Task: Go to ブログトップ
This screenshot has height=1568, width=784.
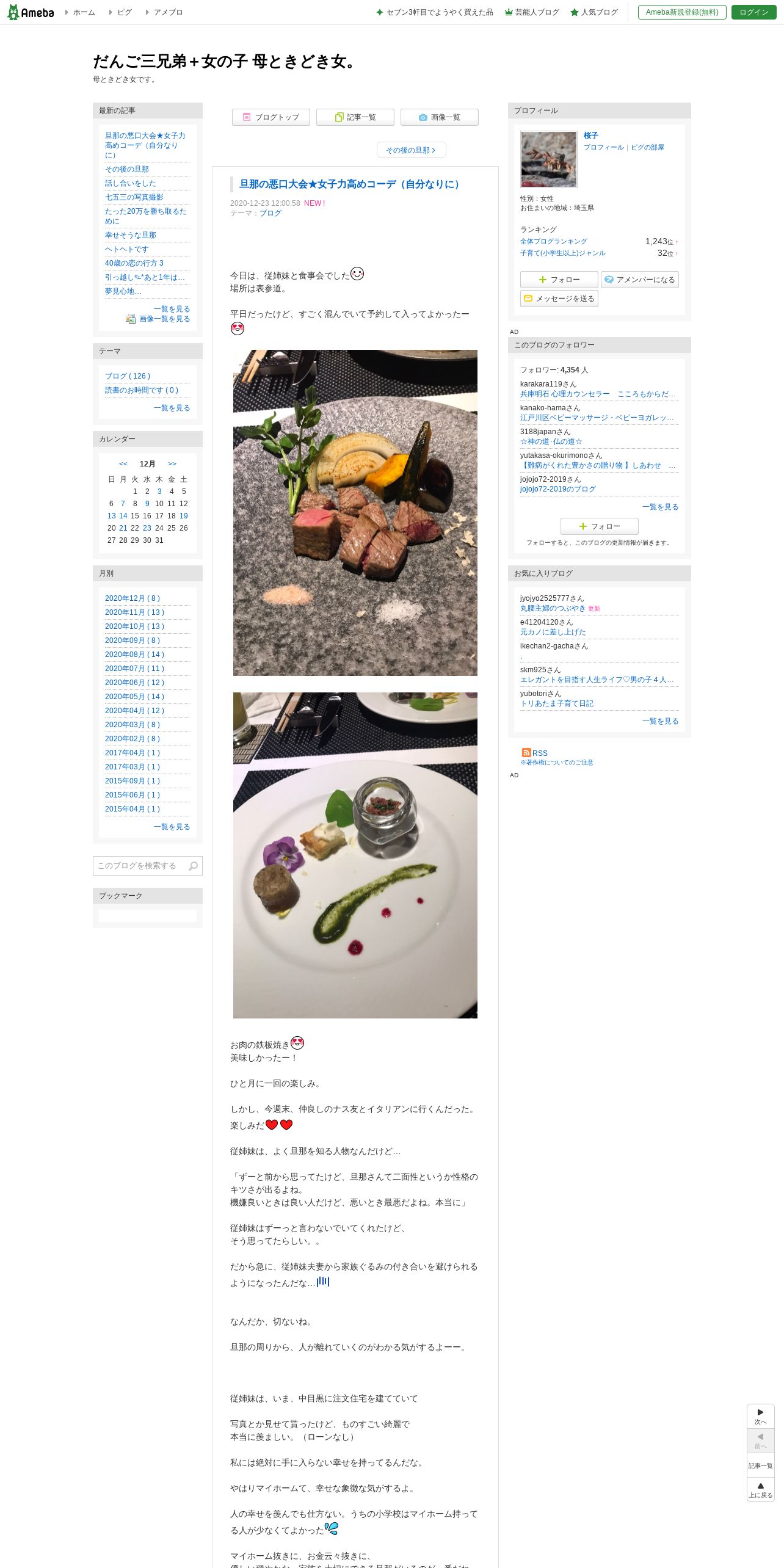Action: [271, 117]
